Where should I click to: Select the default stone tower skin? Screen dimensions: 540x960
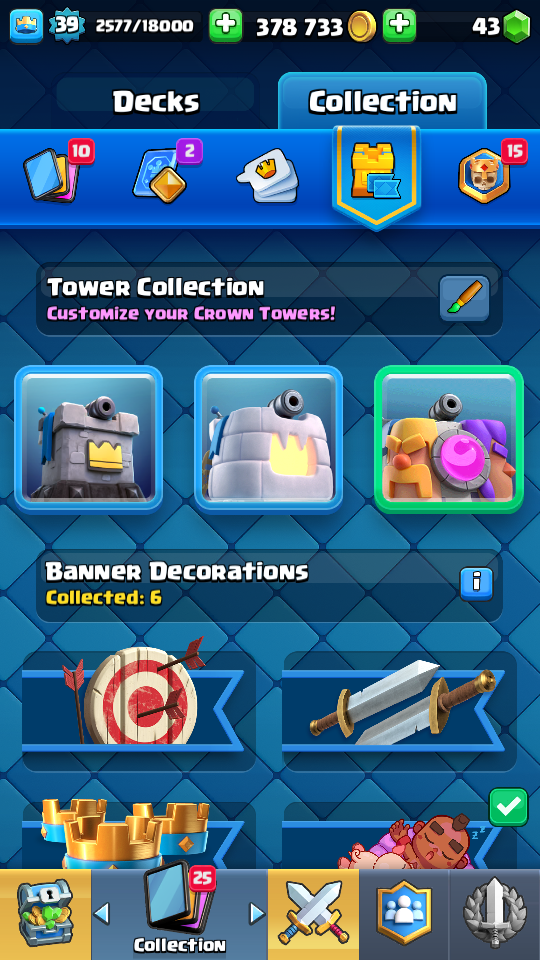pos(89,439)
